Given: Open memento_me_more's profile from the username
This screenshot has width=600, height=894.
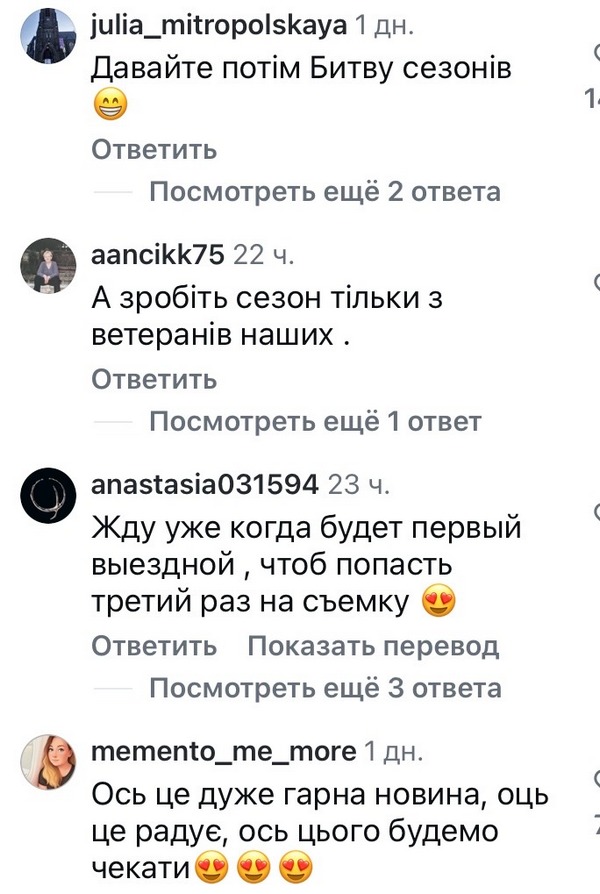Looking at the screenshot, I should tap(223, 752).
